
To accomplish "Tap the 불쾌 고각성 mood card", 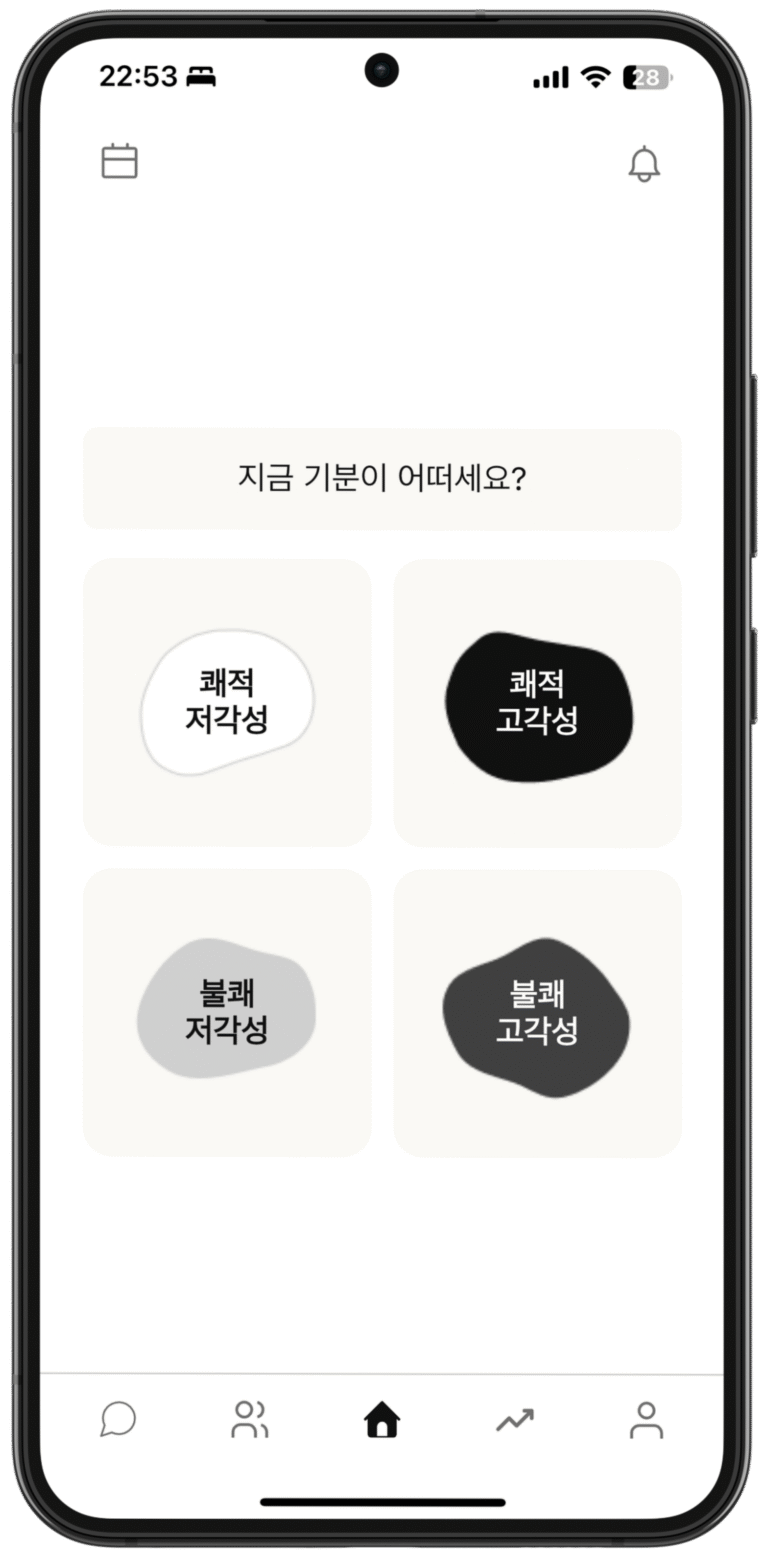I will point(538,1012).
